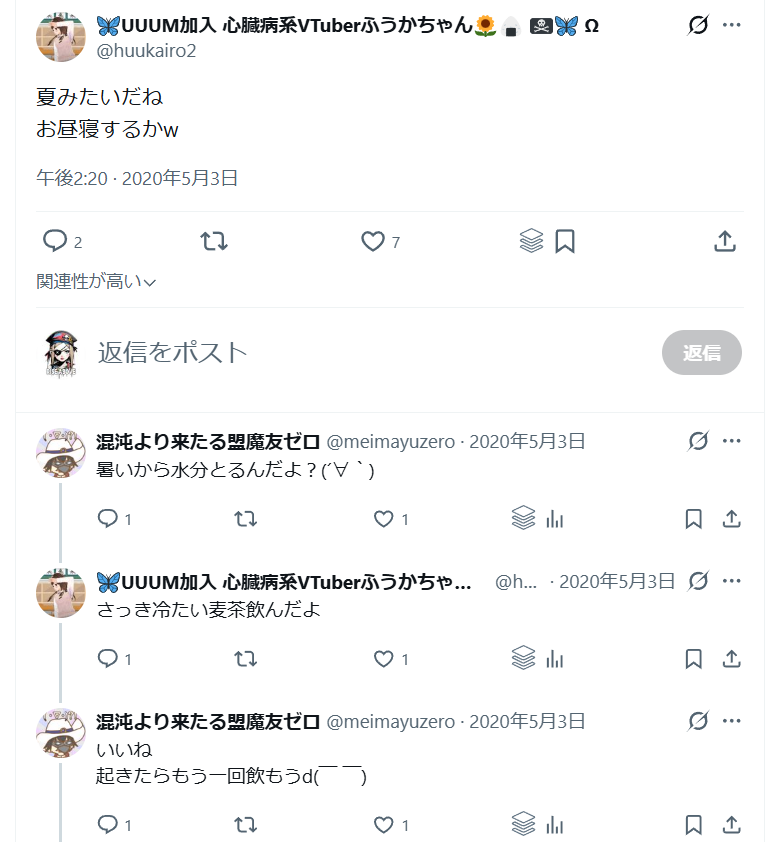
Task: Open overflow menu on reply さっき冷たい麦茶飲んだよ
Action: [x=731, y=581]
